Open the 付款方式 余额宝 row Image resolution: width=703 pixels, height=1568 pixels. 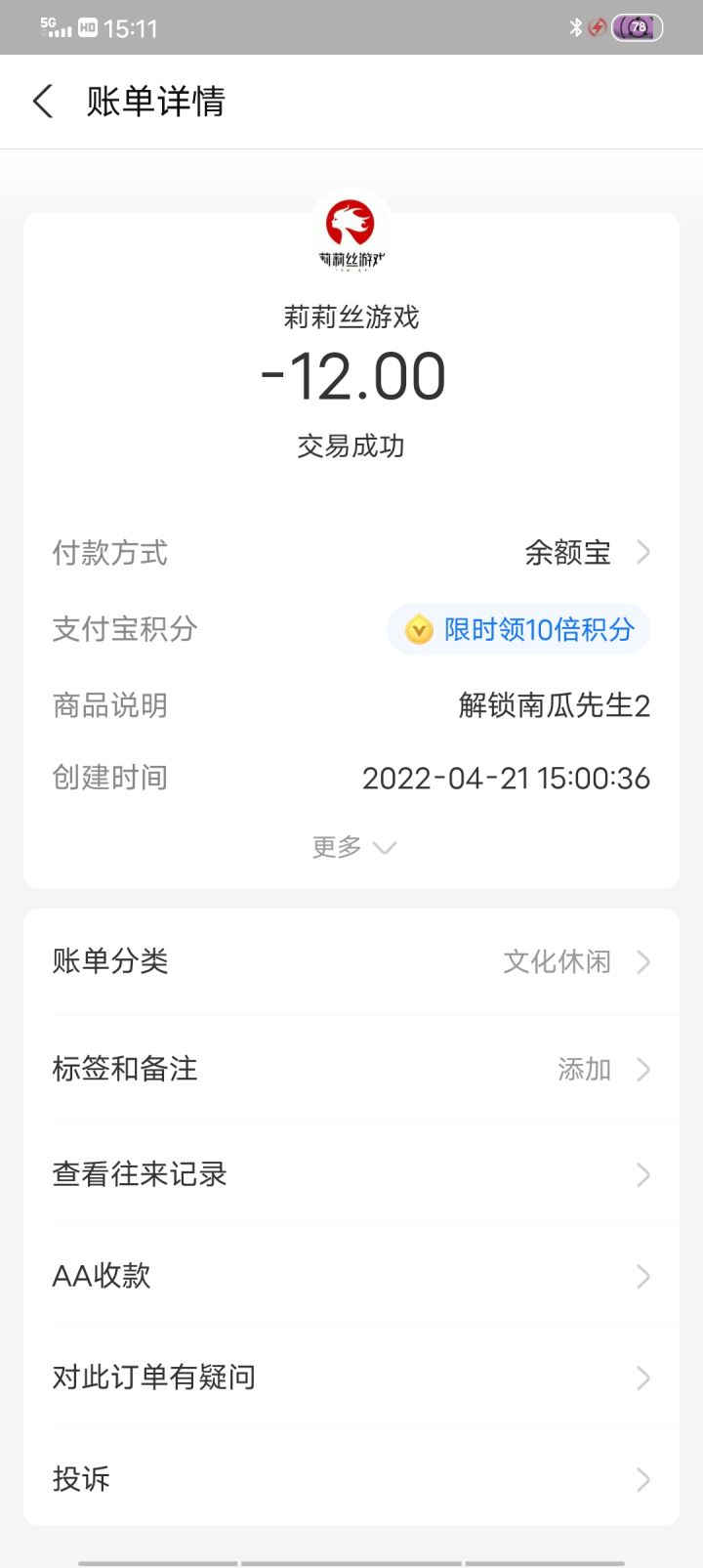[586, 553]
